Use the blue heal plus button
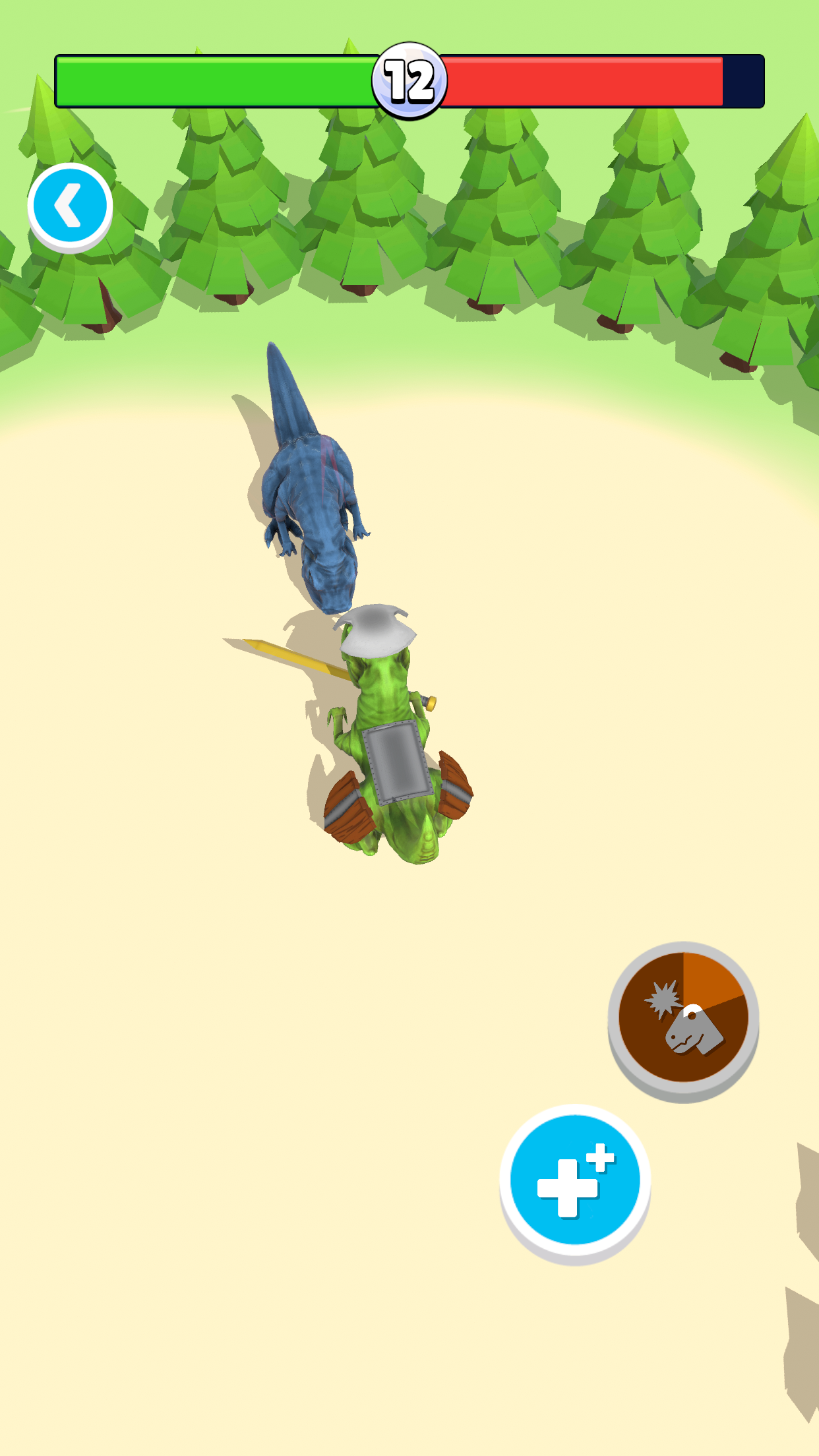Viewport: 819px width, 1456px height. pos(575,1184)
